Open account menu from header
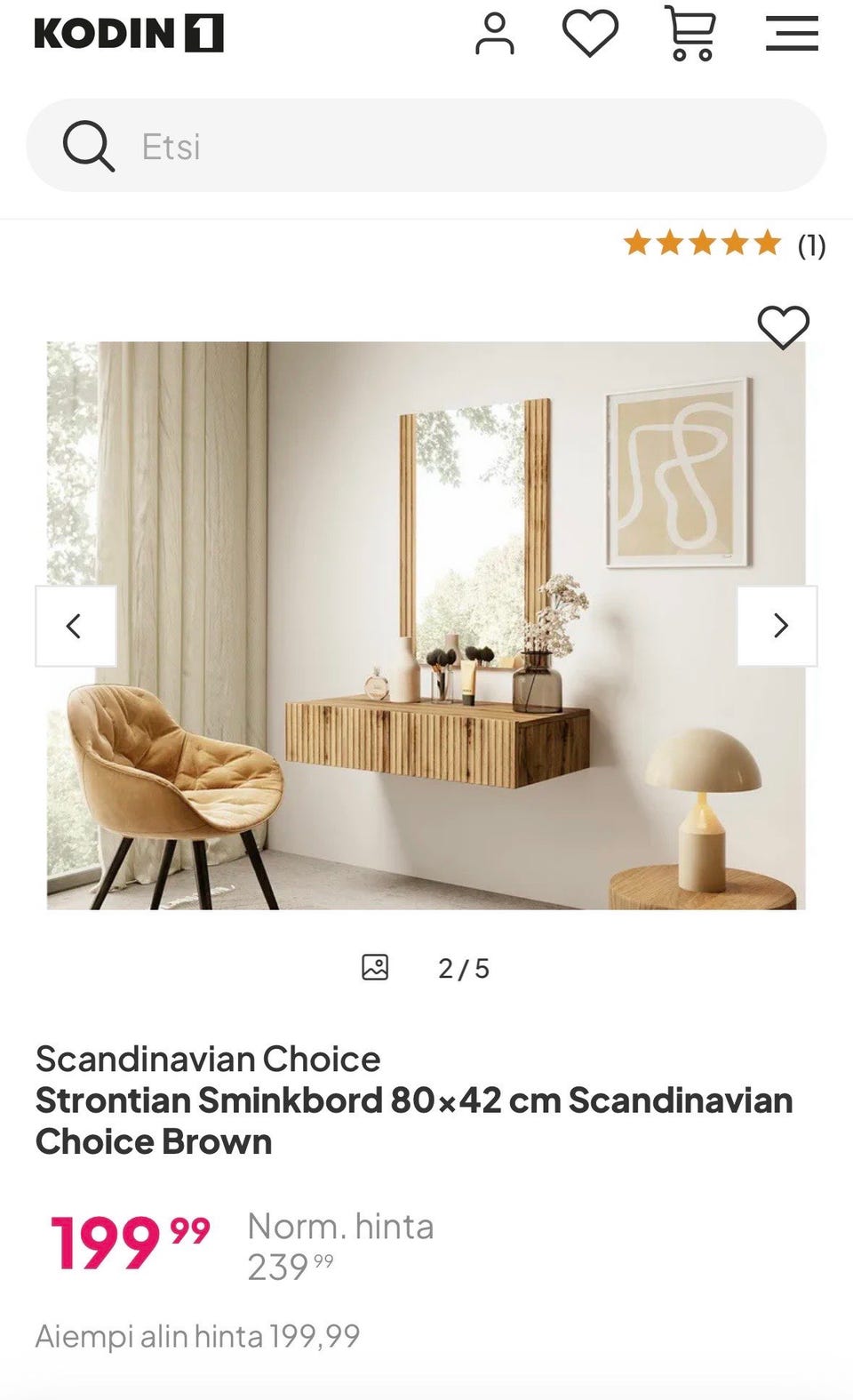 click(496, 34)
